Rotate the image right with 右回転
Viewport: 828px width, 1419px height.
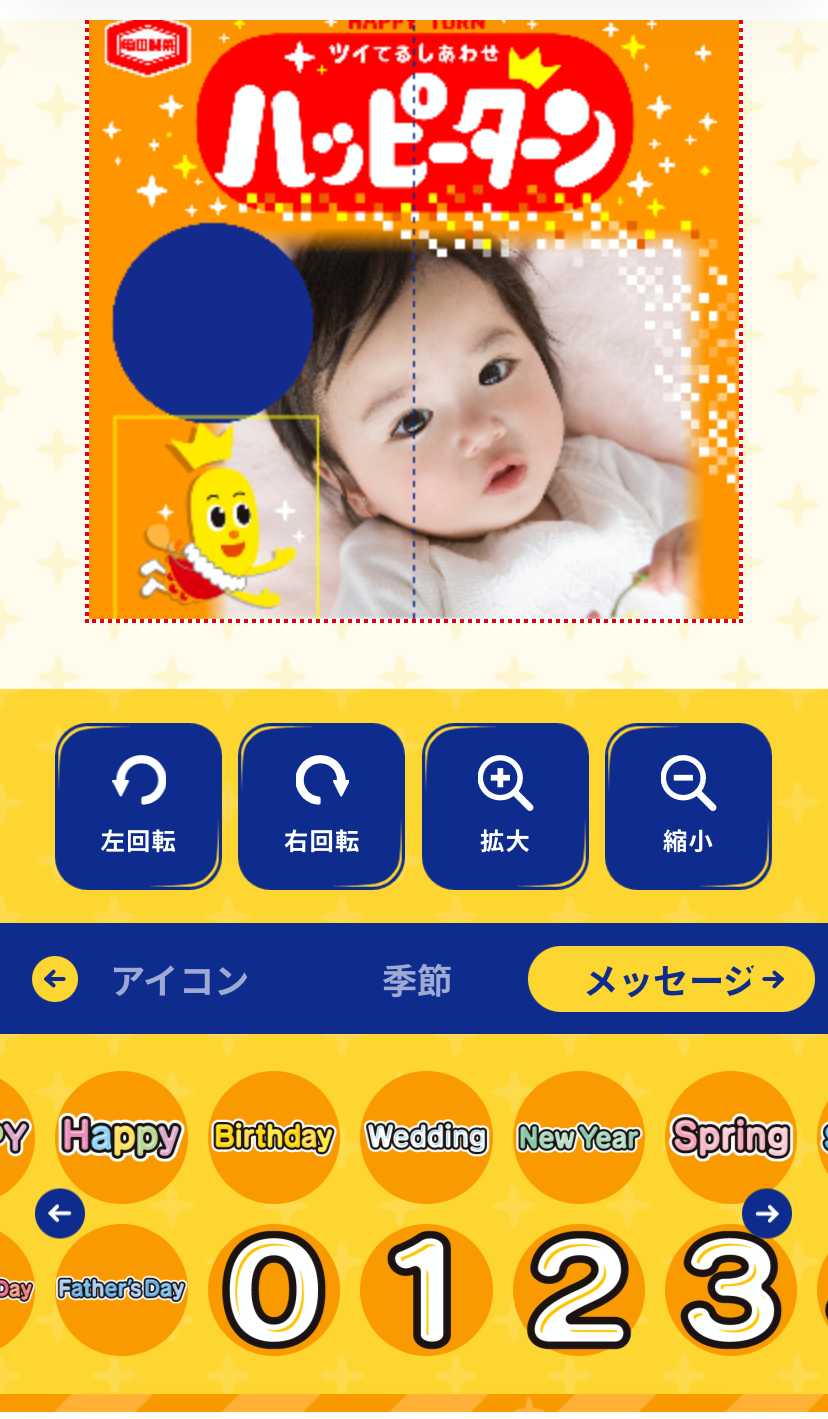pos(321,806)
